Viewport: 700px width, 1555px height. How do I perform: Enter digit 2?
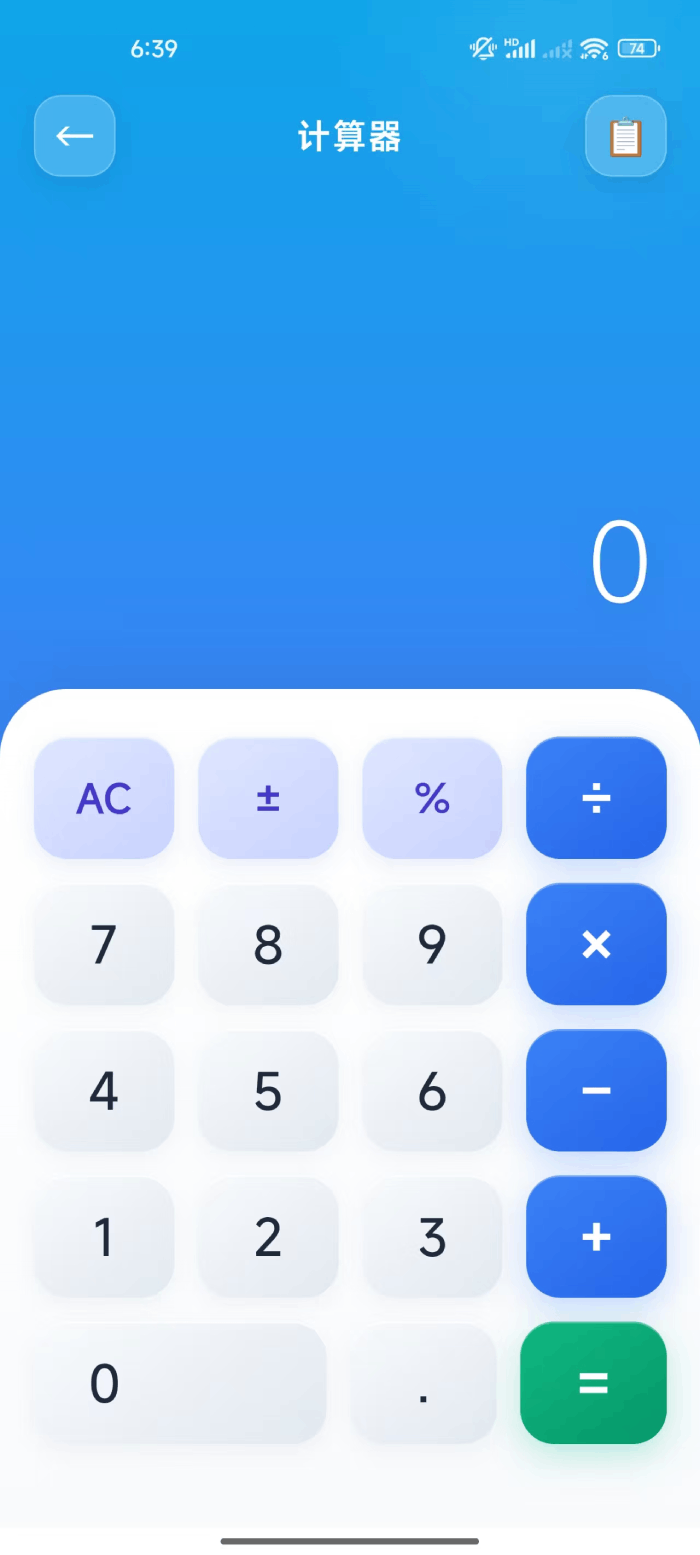pyautogui.click(x=268, y=1237)
